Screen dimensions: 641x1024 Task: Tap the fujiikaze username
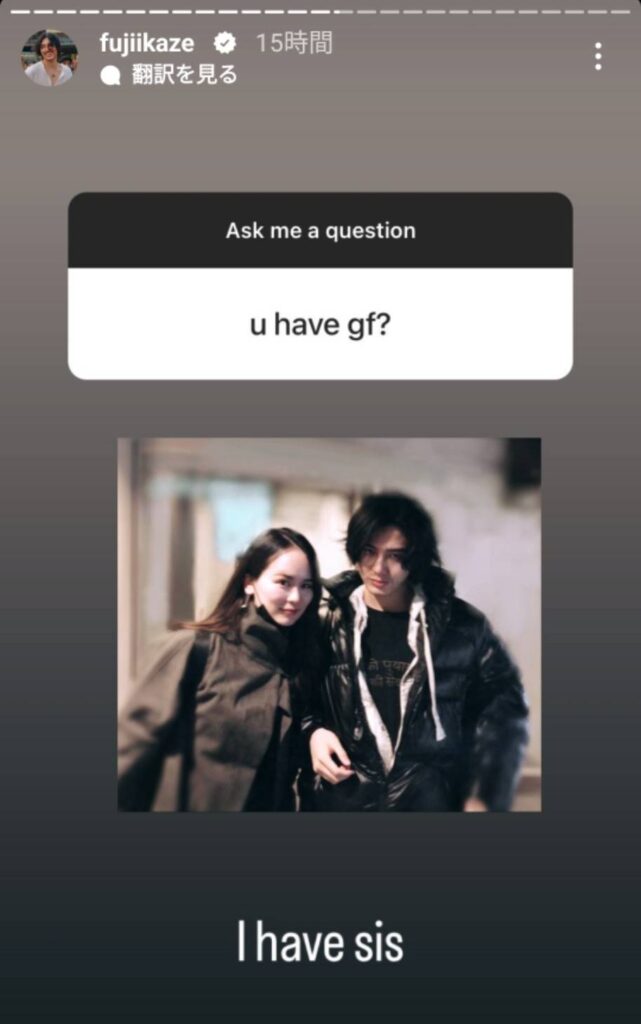(146, 43)
